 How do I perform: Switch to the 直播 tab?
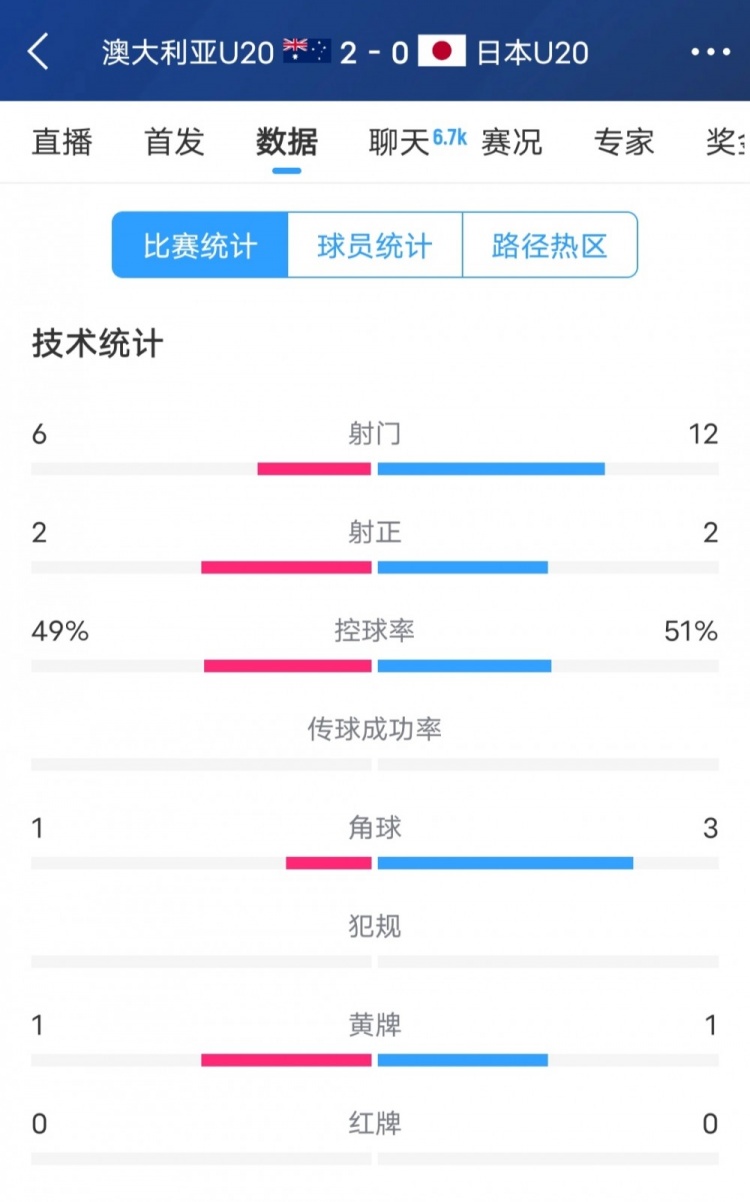[x=62, y=143]
